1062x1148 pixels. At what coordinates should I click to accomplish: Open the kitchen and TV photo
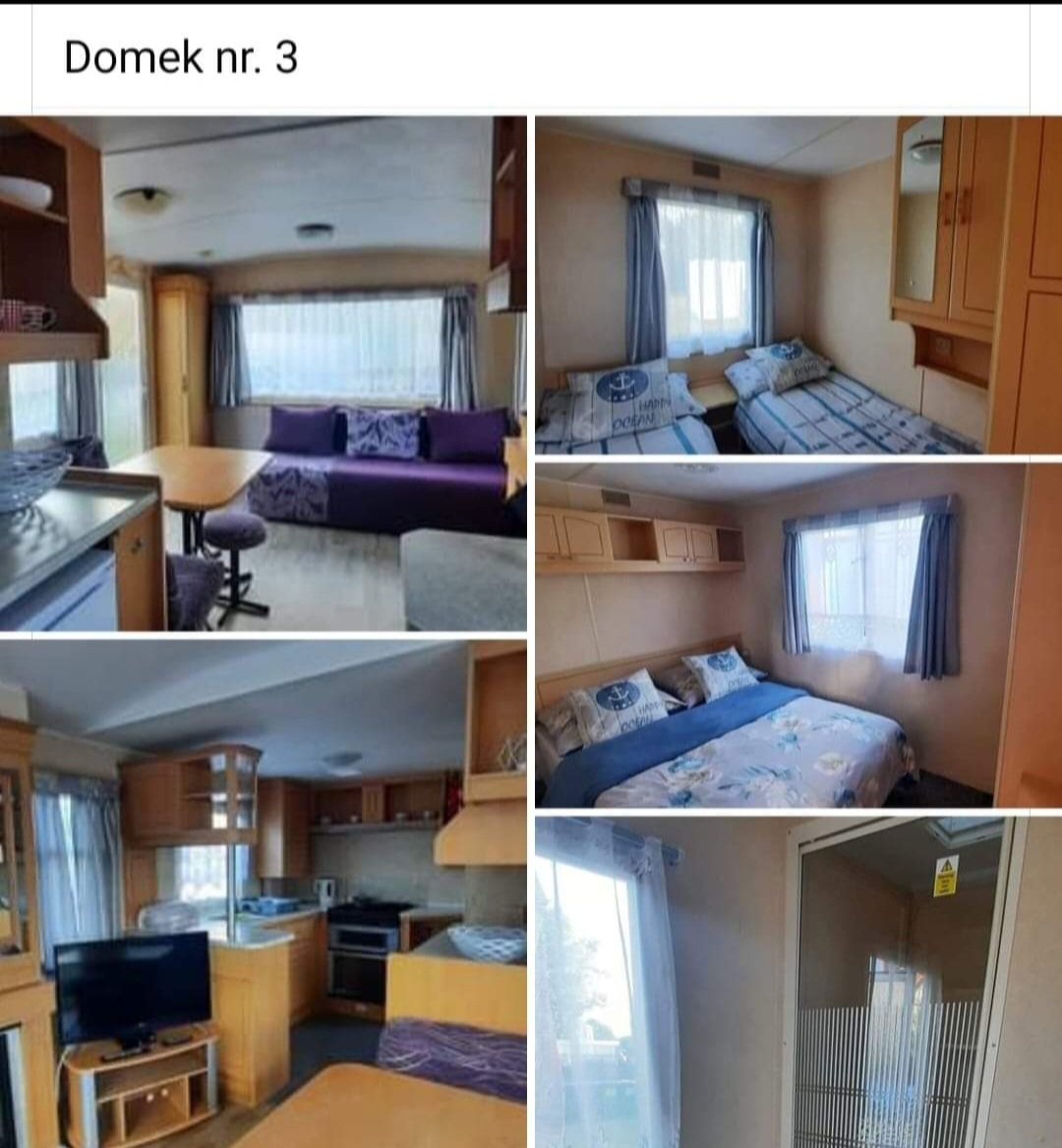263,894
